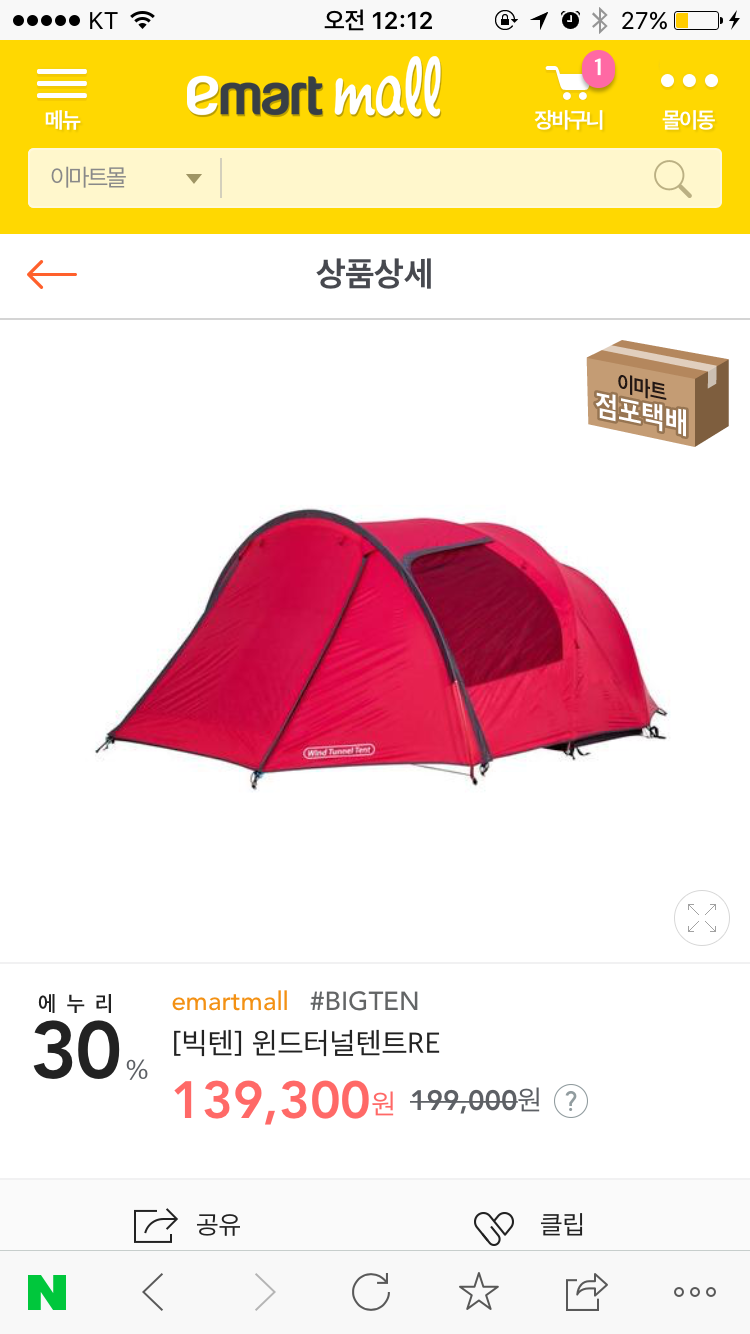The width and height of the screenshot is (750, 1334).
Task: Tap the magnifier search icon
Action: pyautogui.click(x=672, y=179)
